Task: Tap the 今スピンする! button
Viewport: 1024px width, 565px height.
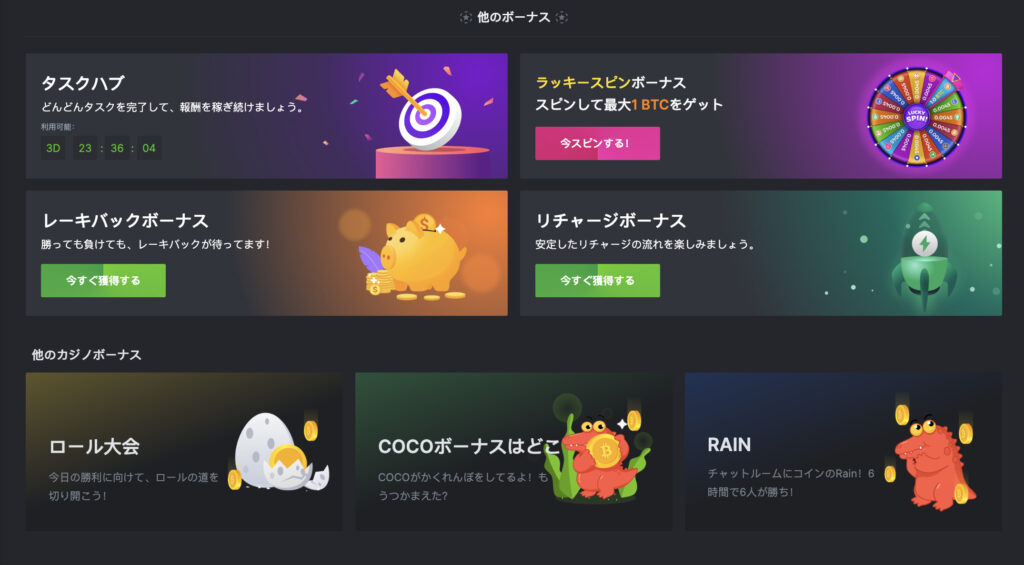Action: 597,144
